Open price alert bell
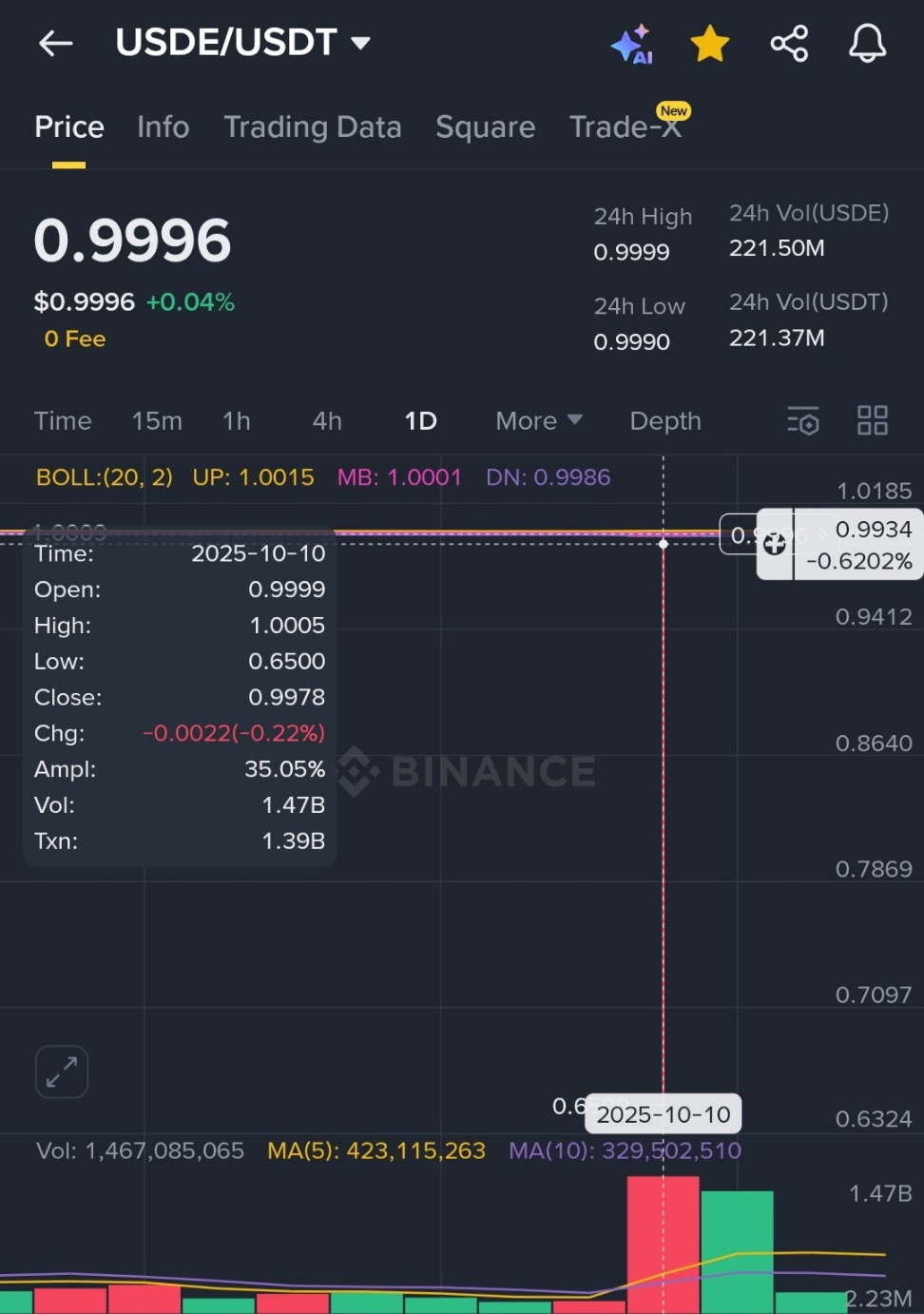The width and height of the screenshot is (924, 1314). pyautogui.click(x=866, y=44)
